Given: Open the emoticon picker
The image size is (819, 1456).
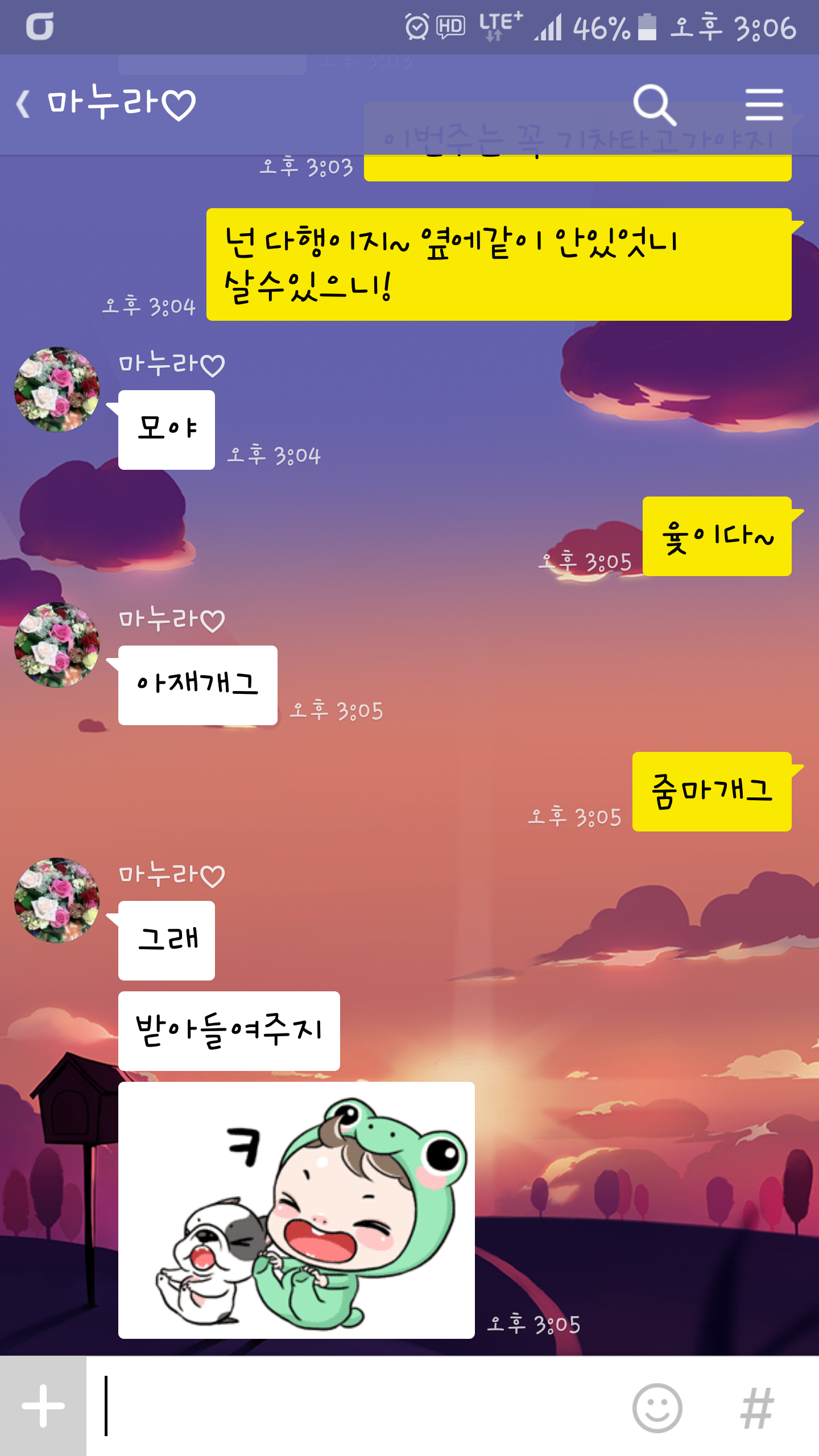Looking at the screenshot, I should pyautogui.click(x=657, y=1408).
